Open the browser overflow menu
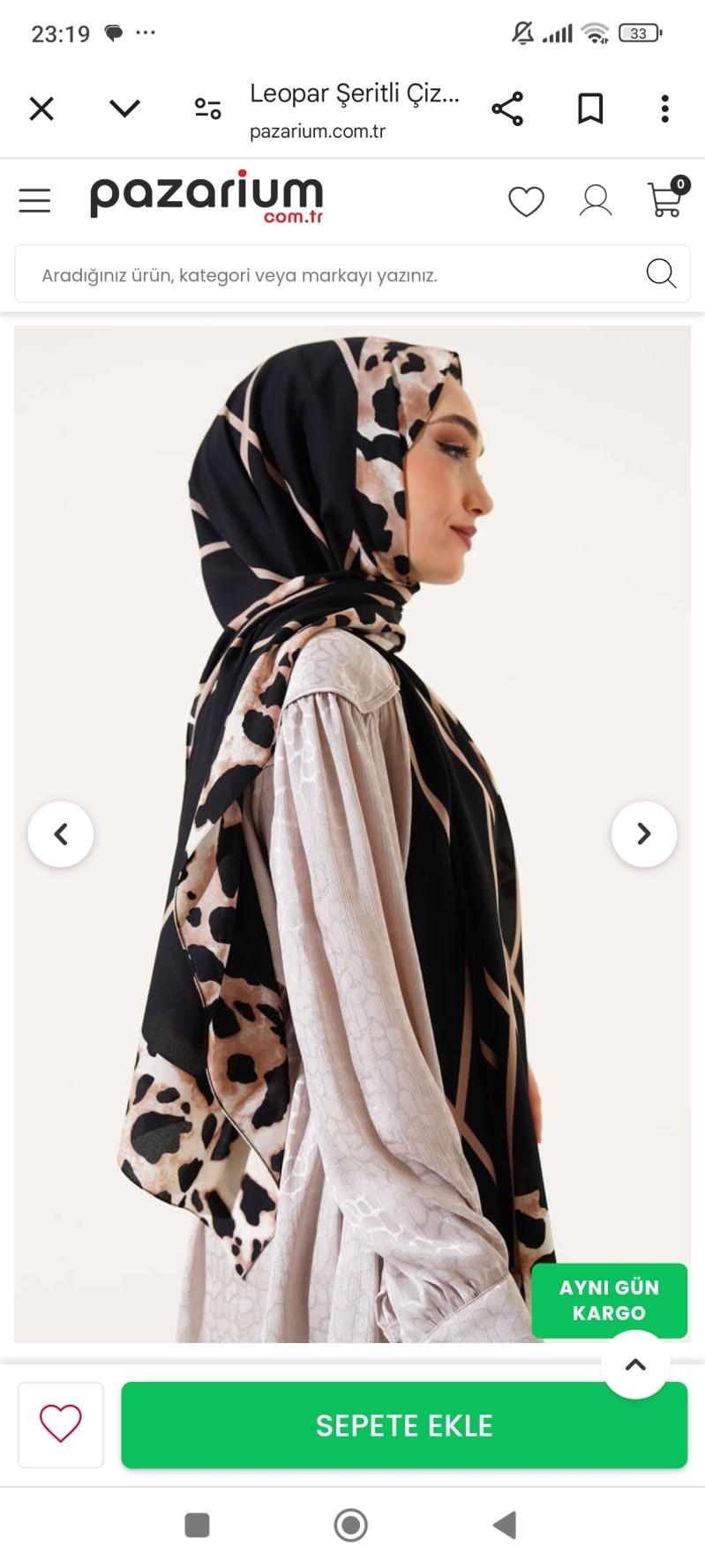The image size is (705, 1568). (664, 108)
